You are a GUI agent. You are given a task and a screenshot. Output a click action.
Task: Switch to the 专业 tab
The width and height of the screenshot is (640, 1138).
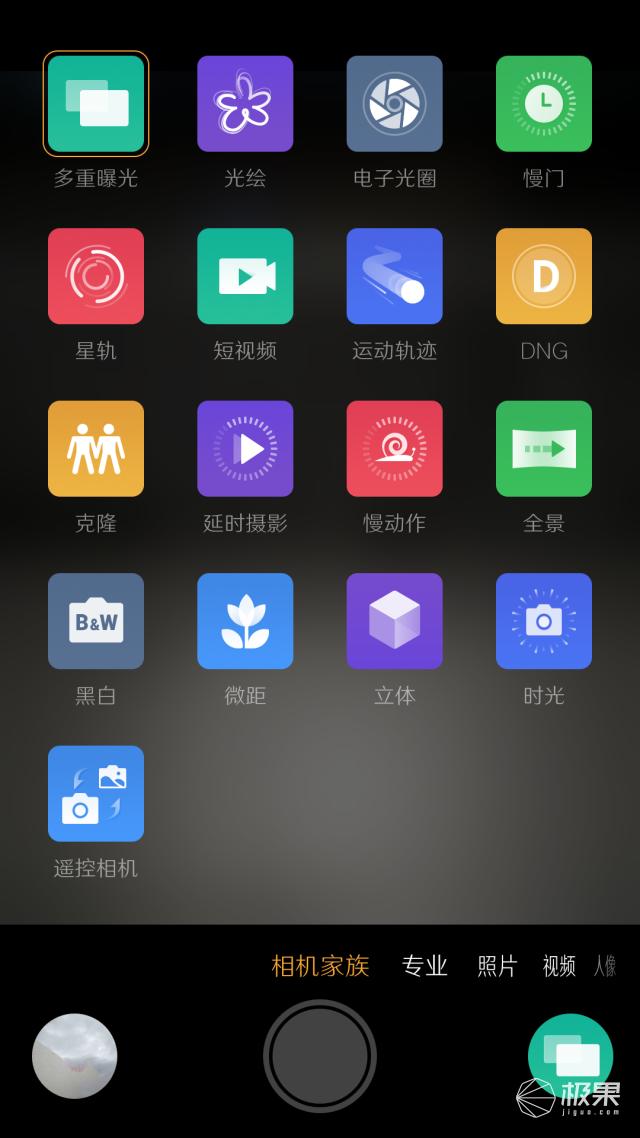coord(424,966)
